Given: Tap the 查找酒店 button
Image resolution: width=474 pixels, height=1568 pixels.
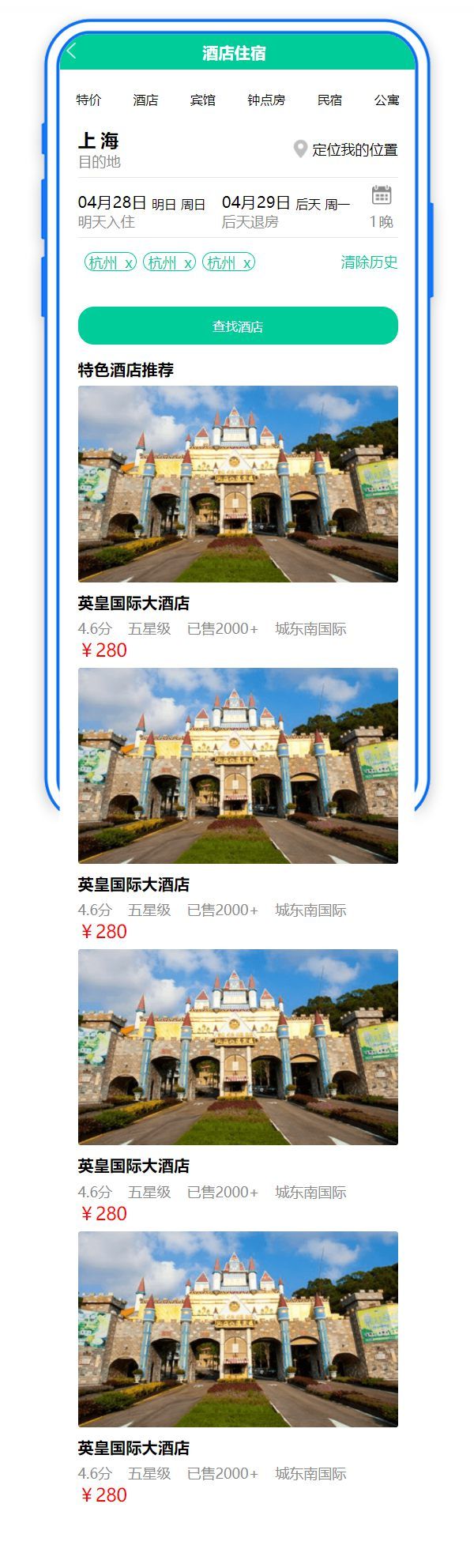Looking at the screenshot, I should pos(238,326).
